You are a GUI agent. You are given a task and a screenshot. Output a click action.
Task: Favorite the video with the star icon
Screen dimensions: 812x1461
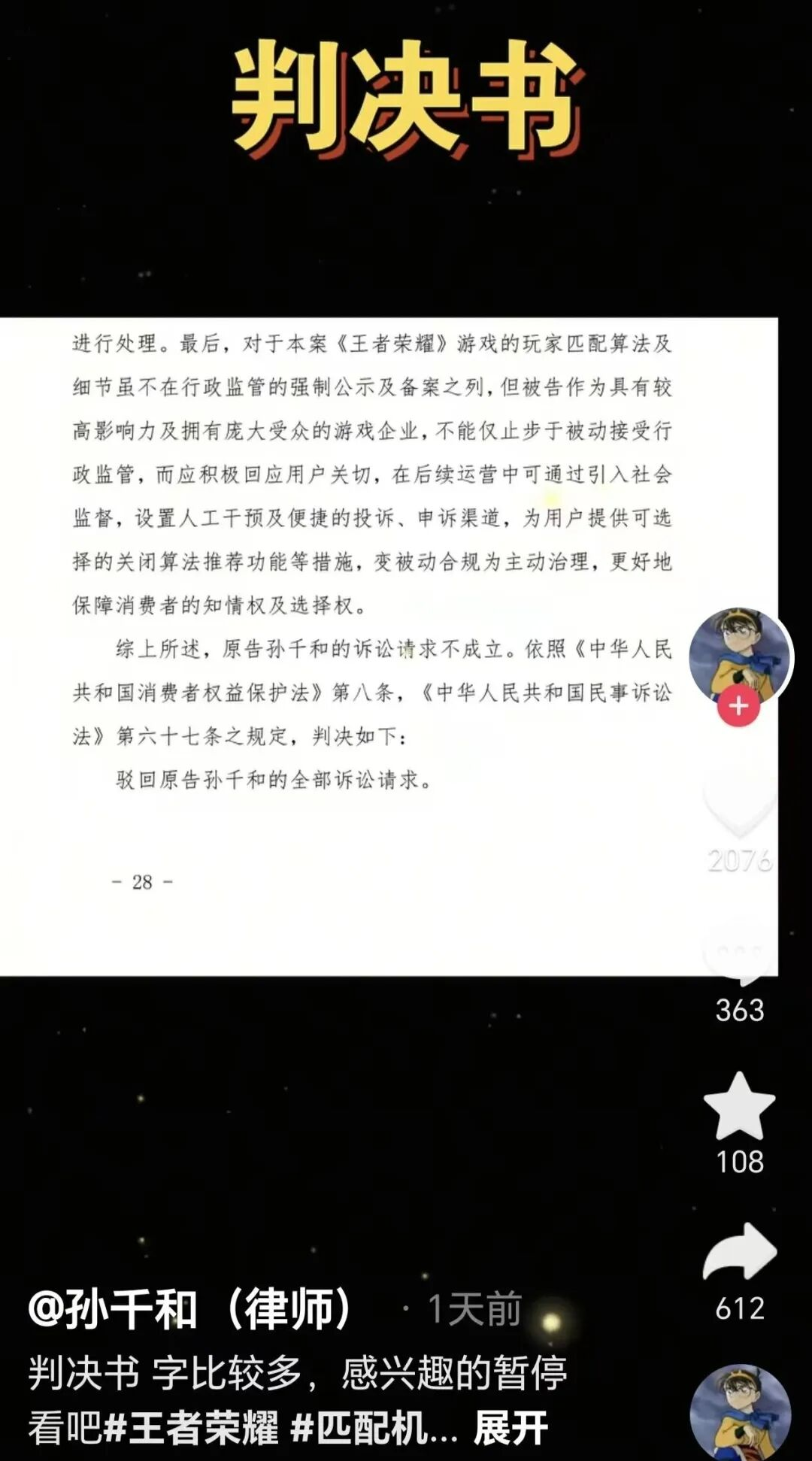coord(739,1106)
